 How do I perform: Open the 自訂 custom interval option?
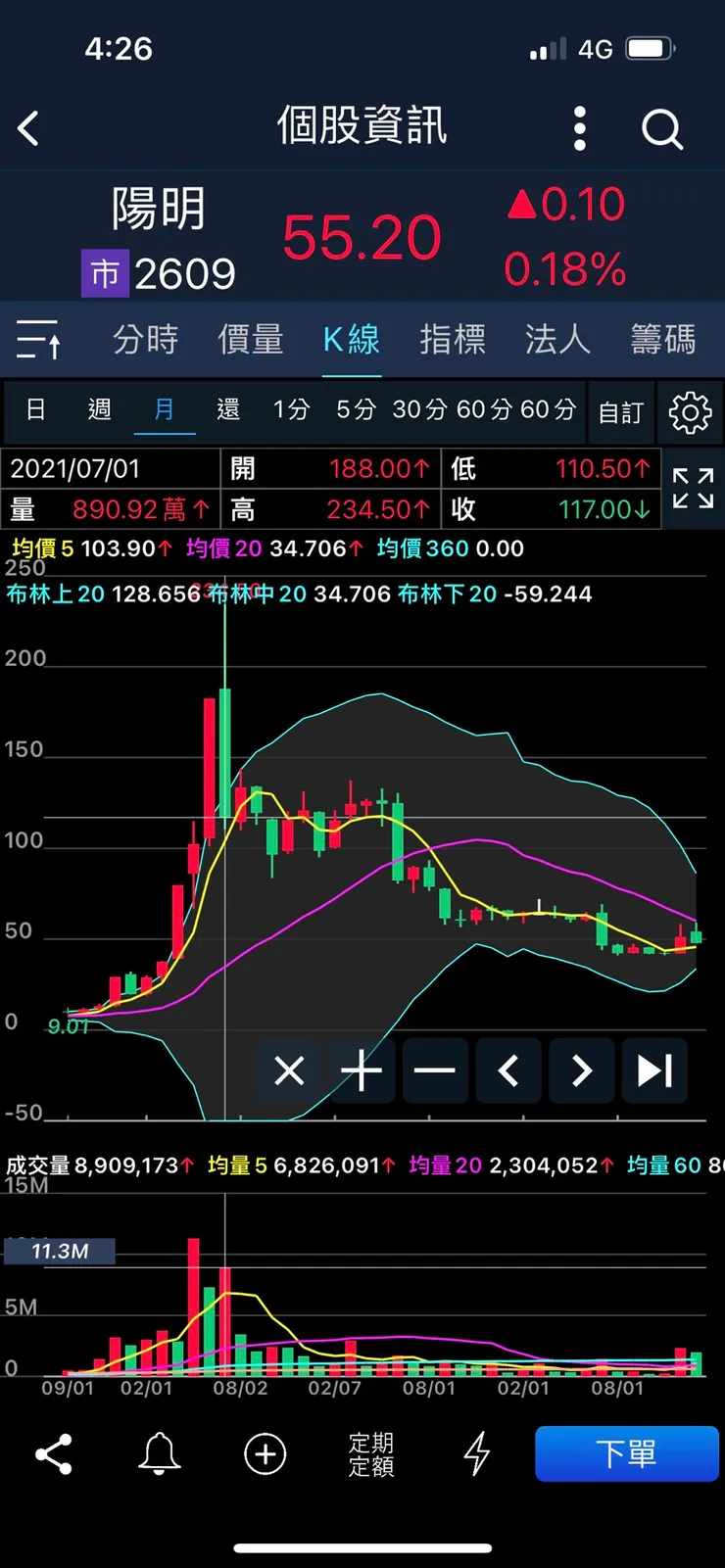[620, 411]
